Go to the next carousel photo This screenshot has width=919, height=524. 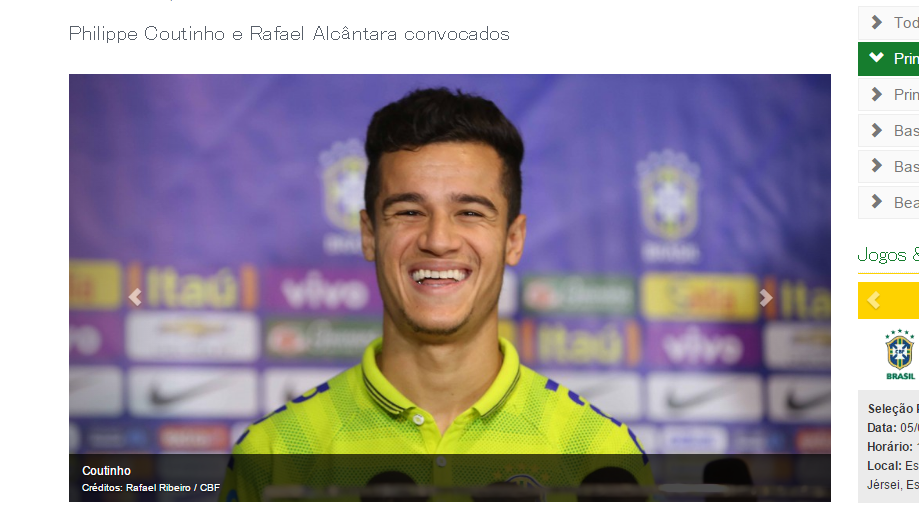point(766,297)
